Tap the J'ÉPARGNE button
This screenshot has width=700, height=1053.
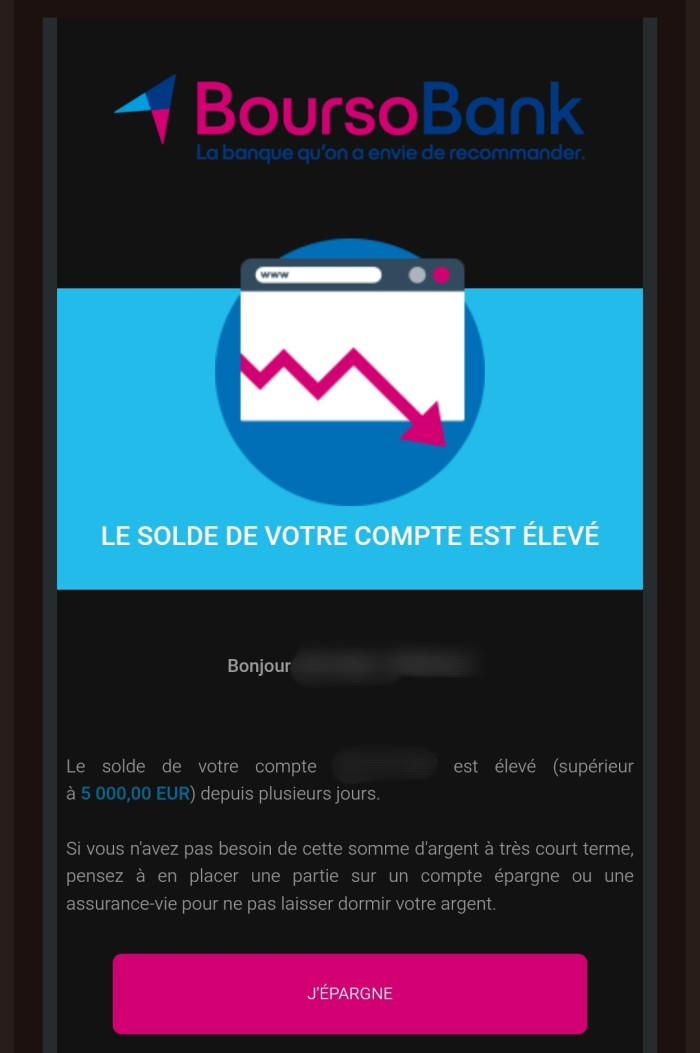[x=349, y=993]
